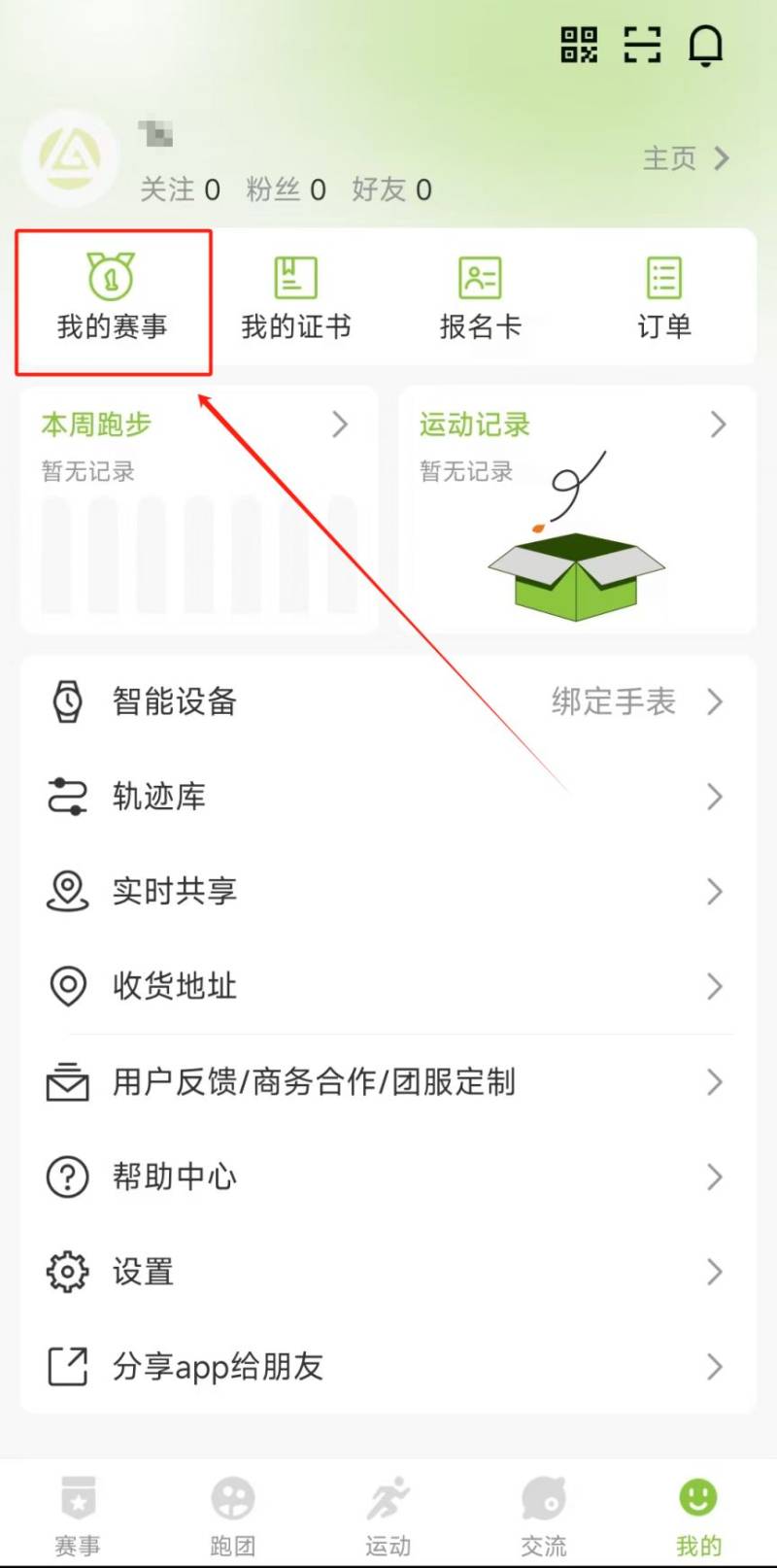Open 实时共享 real-time sharing
Image resolution: width=777 pixels, height=1568 pixels.
[x=388, y=891]
